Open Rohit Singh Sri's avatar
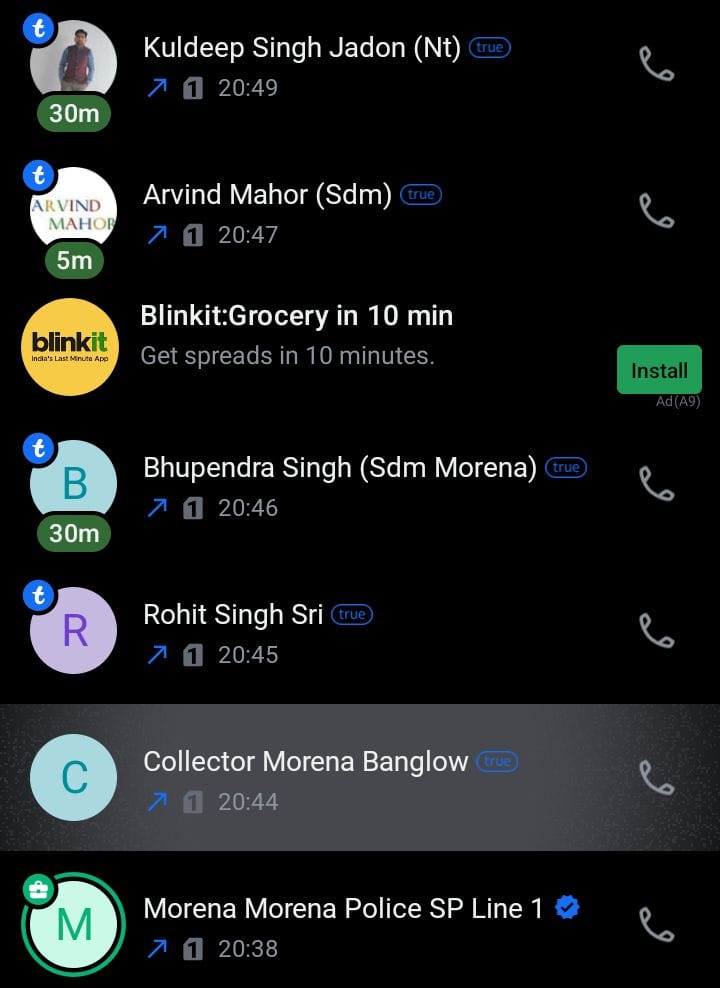Image resolution: width=720 pixels, height=988 pixels. pos(74,631)
